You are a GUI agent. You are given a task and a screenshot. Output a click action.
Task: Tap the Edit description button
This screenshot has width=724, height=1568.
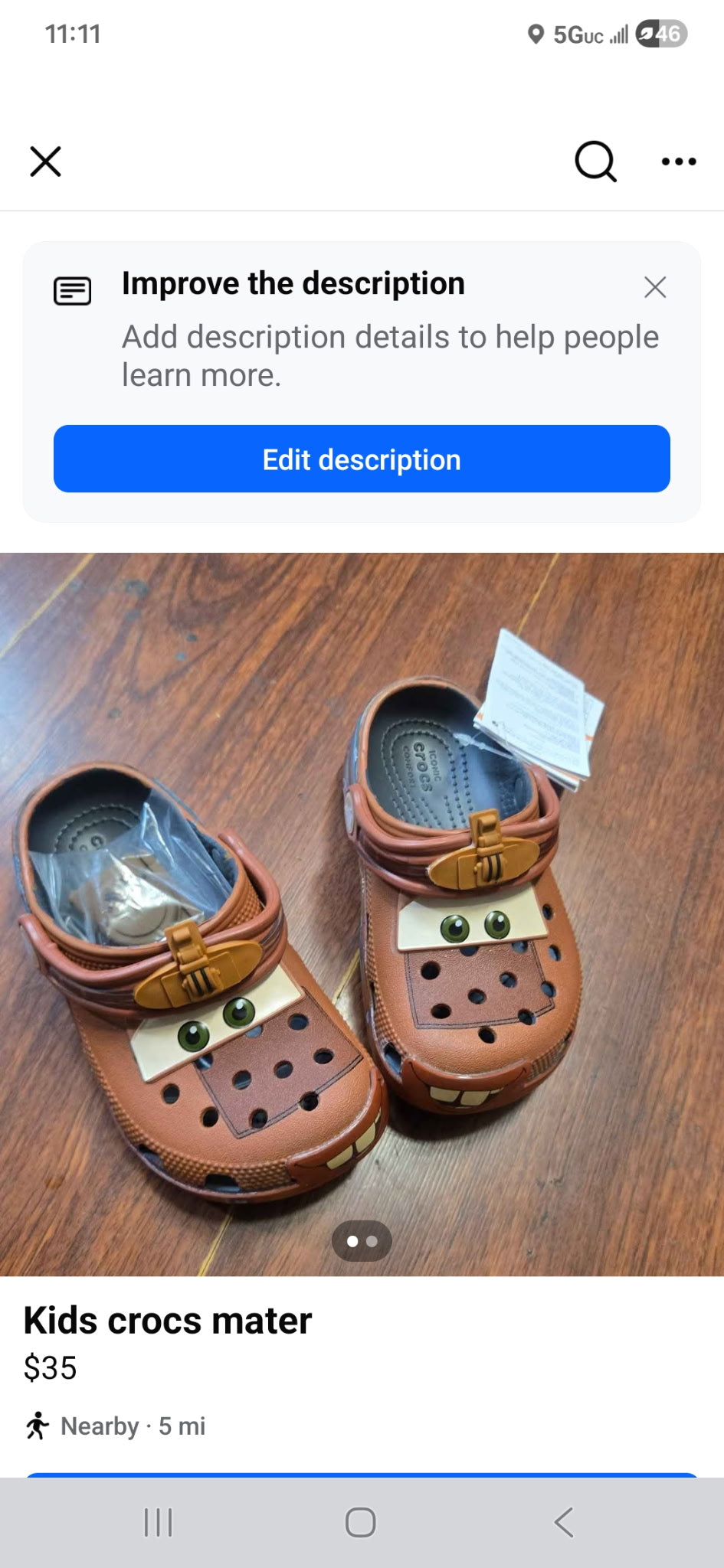click(362, 459)
